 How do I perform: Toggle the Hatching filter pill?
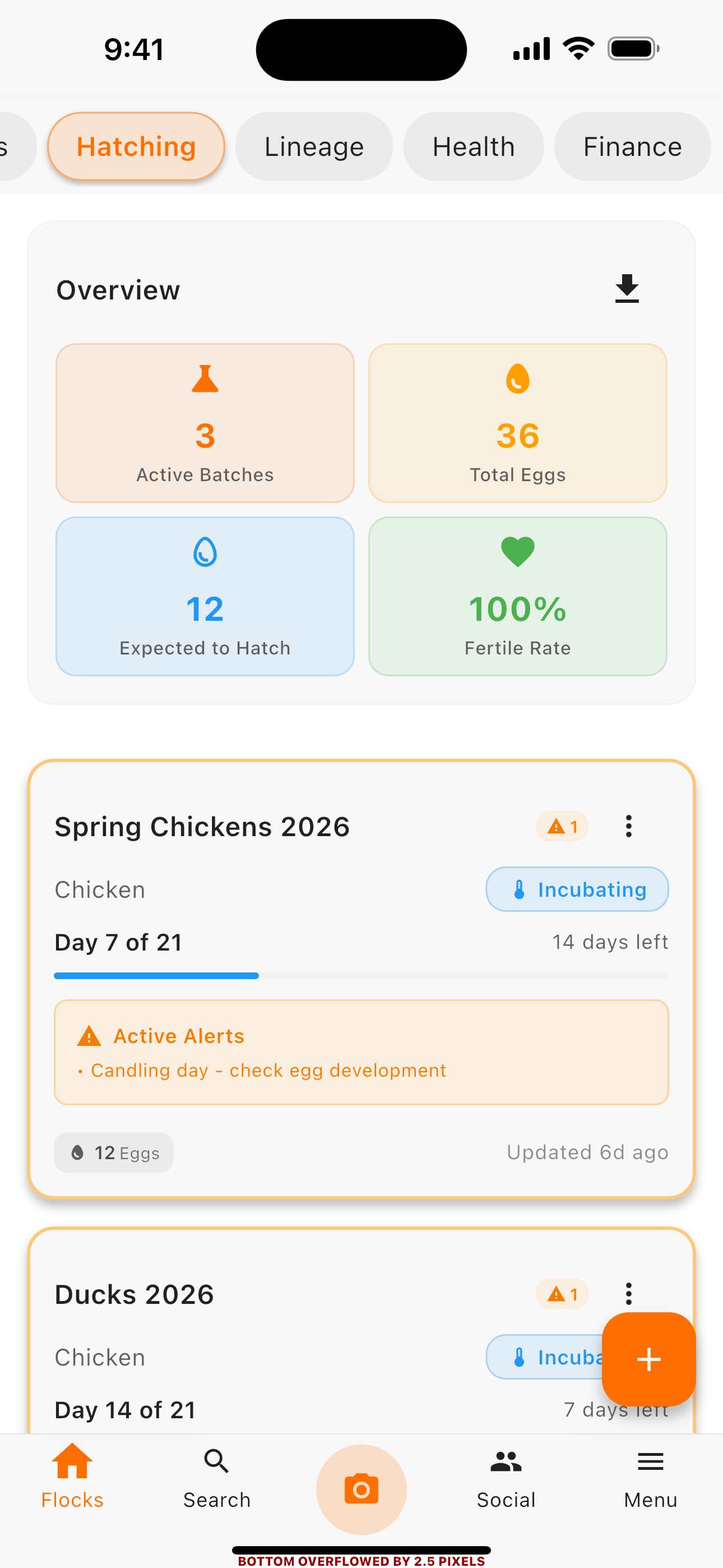[135, 146]
